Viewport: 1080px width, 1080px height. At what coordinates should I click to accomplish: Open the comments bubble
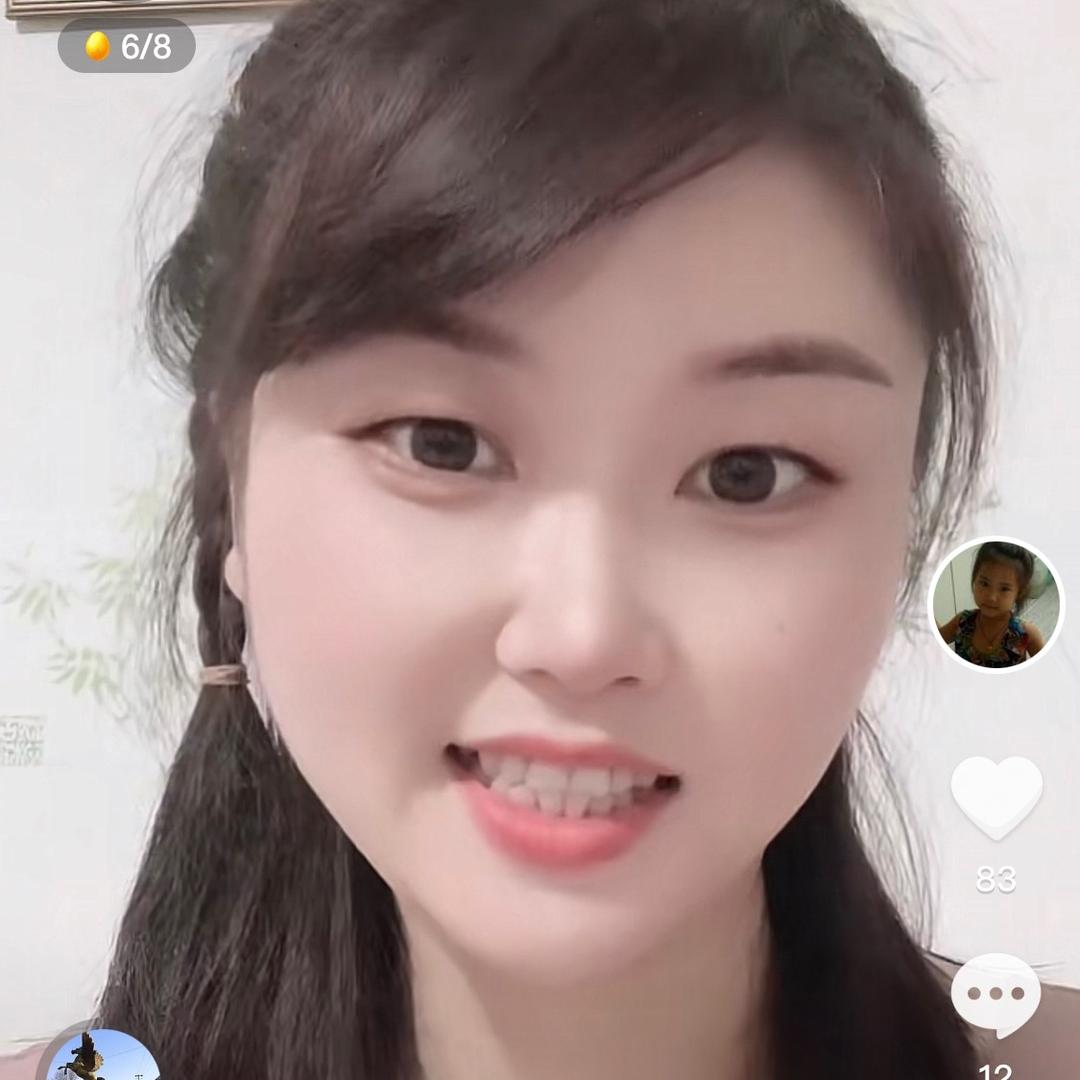996,994
